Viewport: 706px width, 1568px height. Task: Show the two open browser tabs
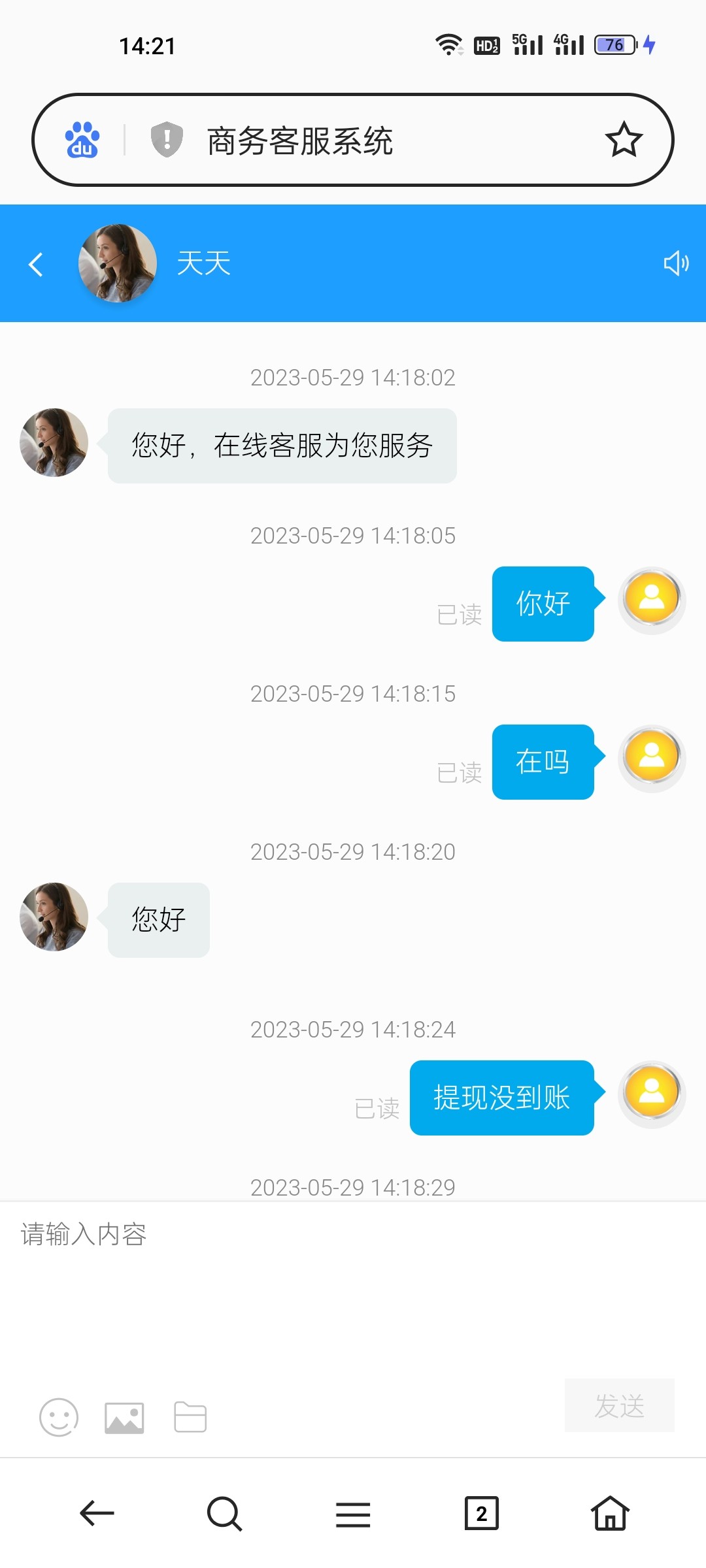(482, 1513)
